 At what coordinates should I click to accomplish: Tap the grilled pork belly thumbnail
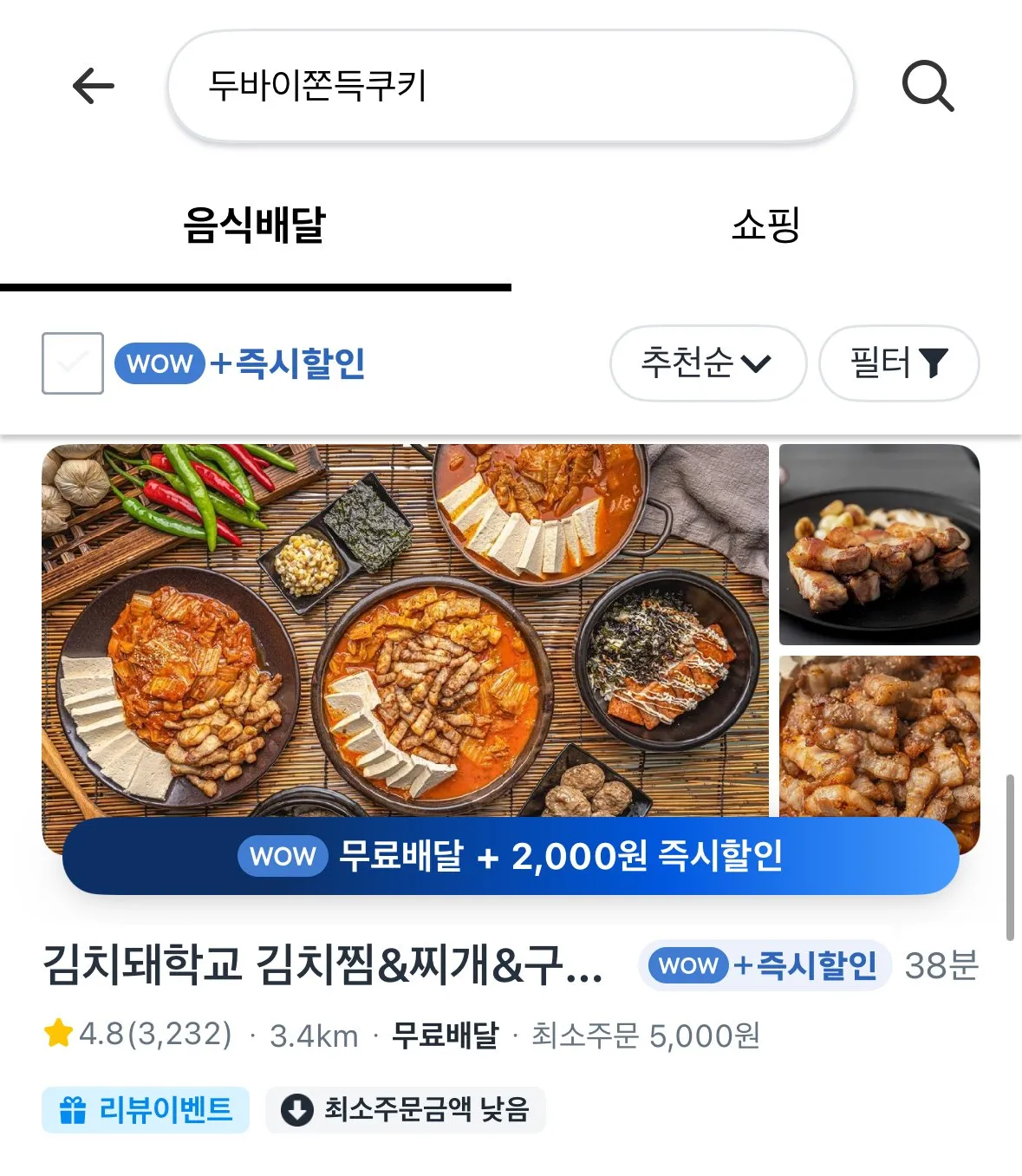[x=879, y=544]
